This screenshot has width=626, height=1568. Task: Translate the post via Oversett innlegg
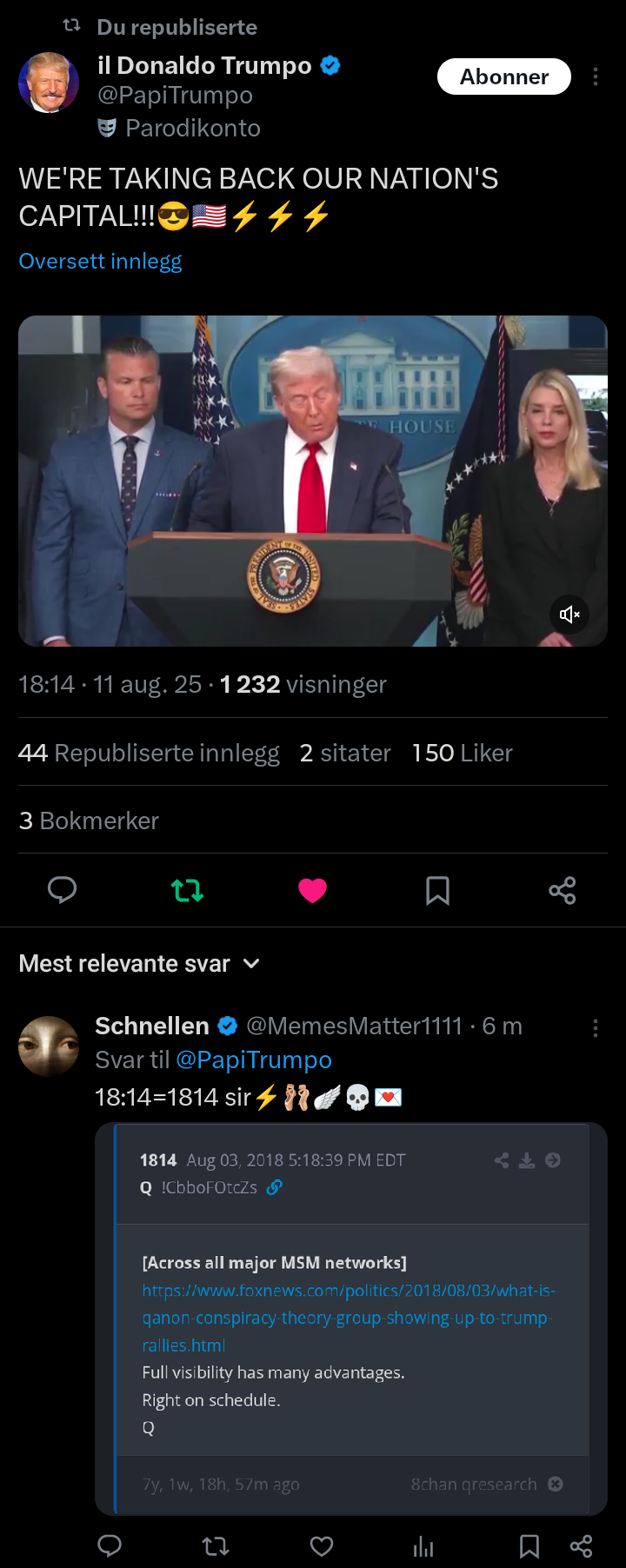(x=100, y=262)
